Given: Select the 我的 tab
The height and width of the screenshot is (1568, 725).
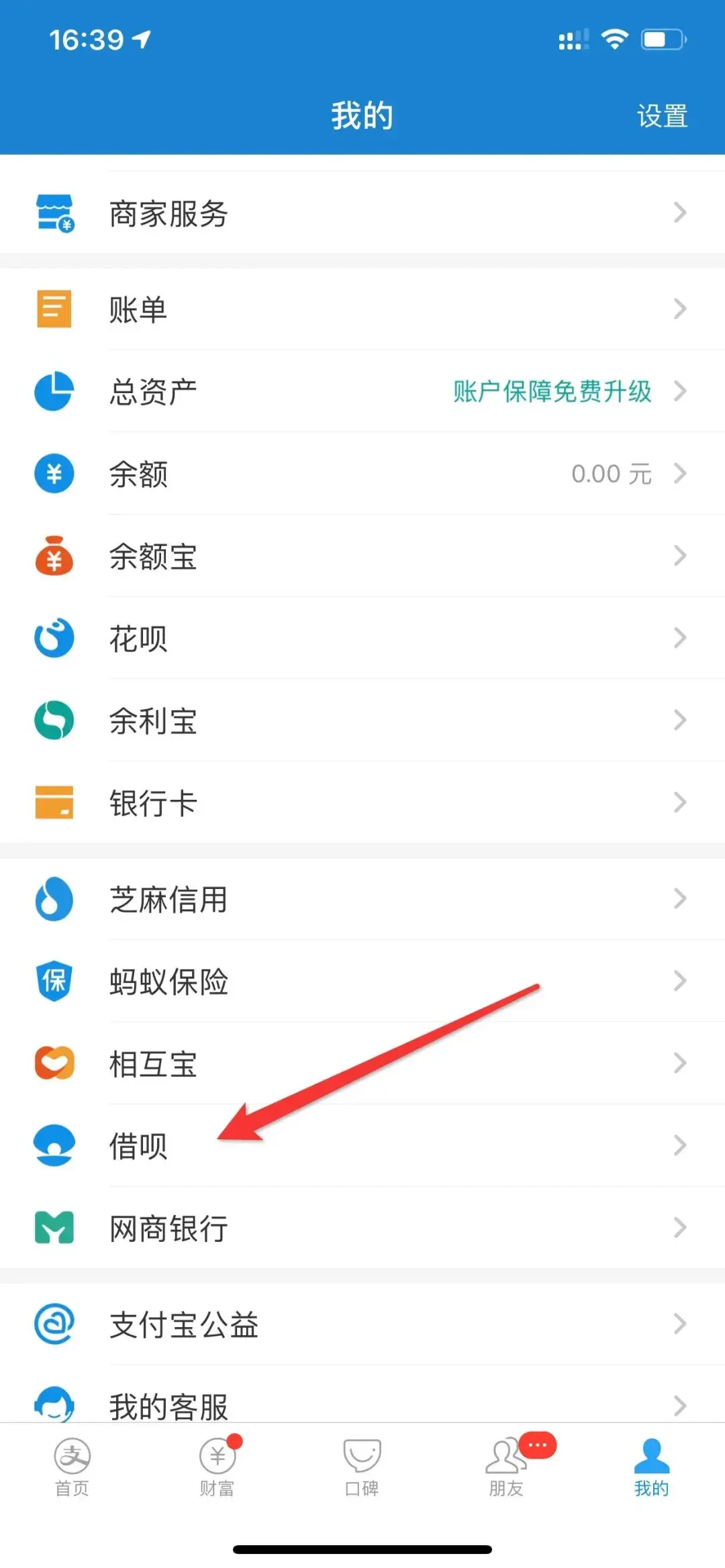Looking at the screenshot, I should (652, 1468).
